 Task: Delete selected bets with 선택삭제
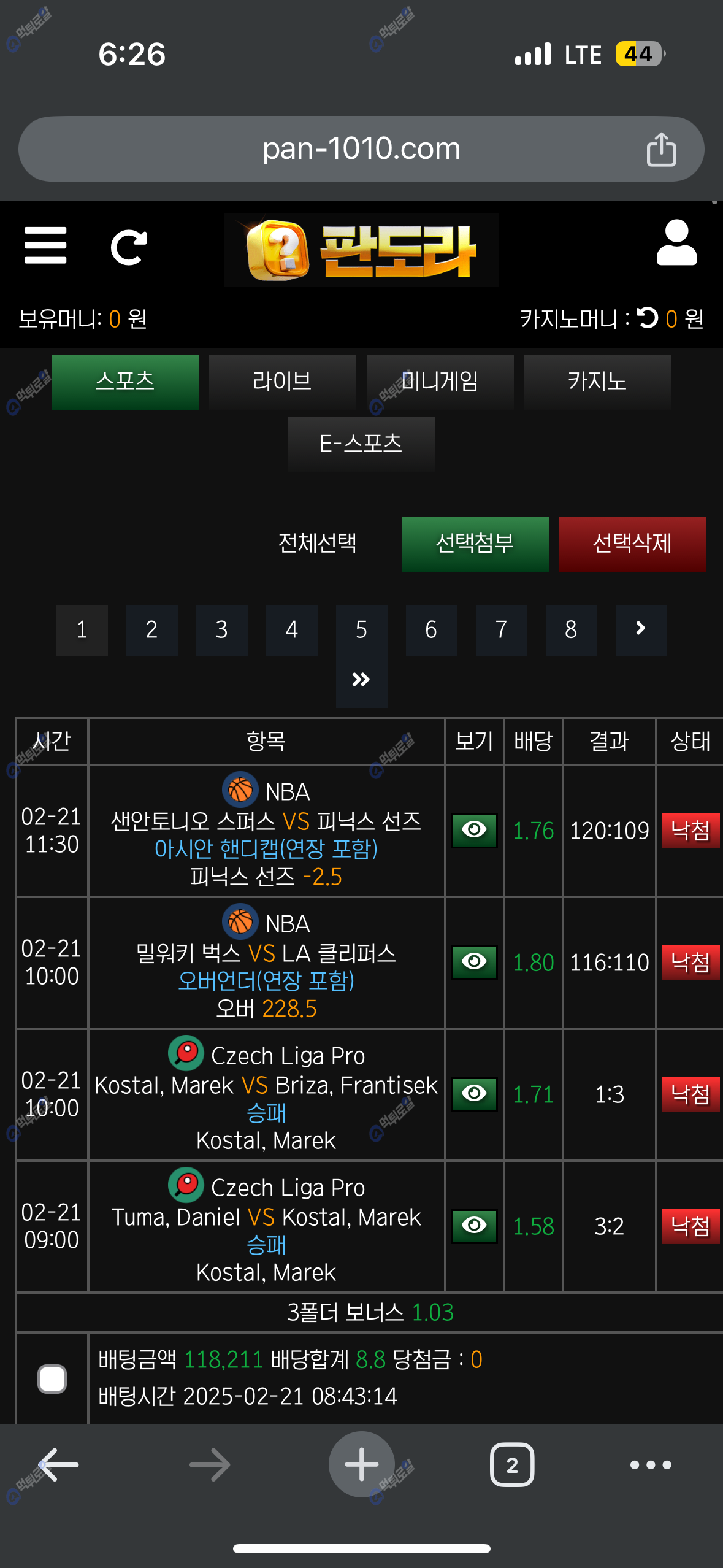(632, 544)
